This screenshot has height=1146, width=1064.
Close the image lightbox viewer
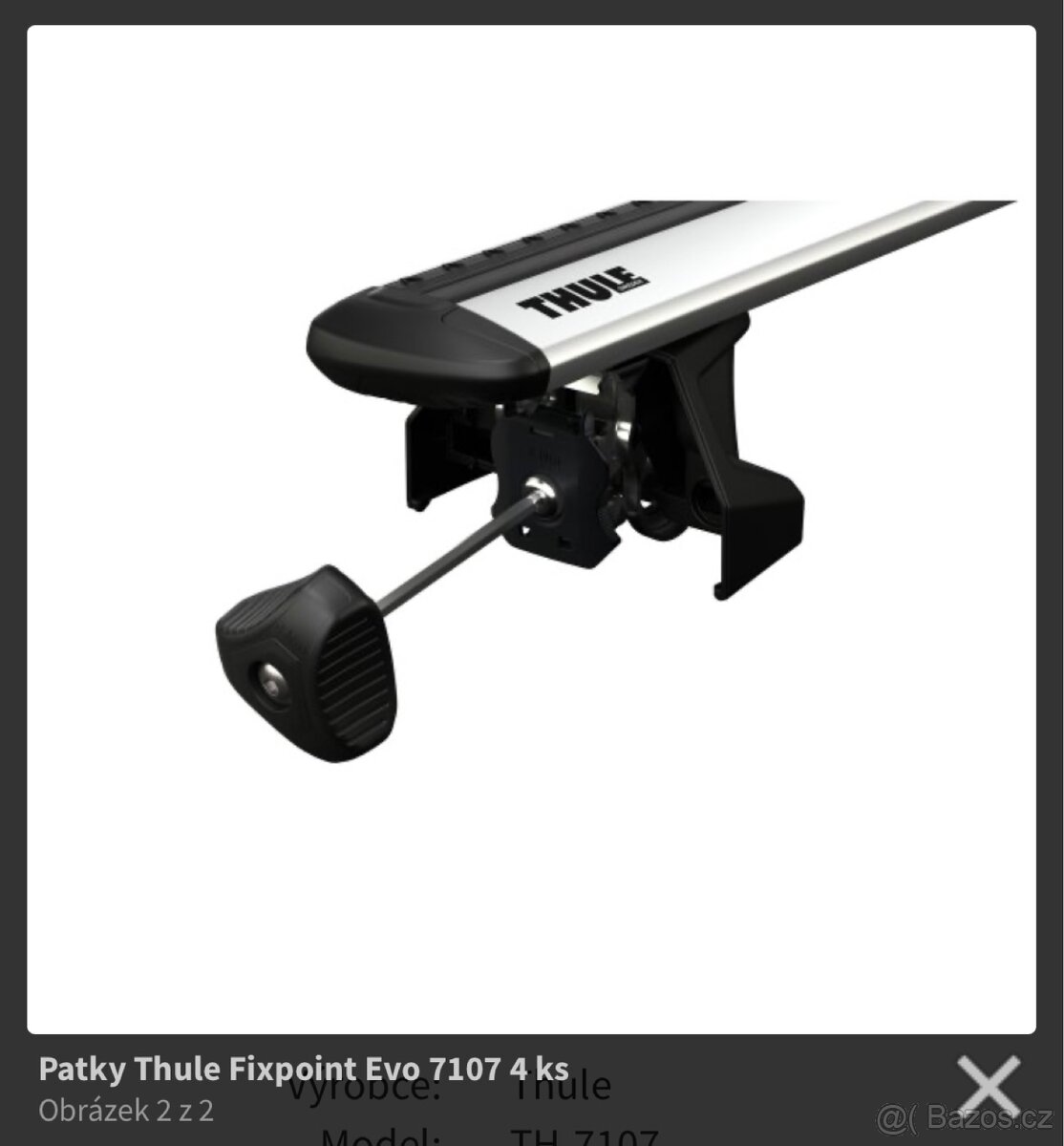click(x=989, y=1088)
